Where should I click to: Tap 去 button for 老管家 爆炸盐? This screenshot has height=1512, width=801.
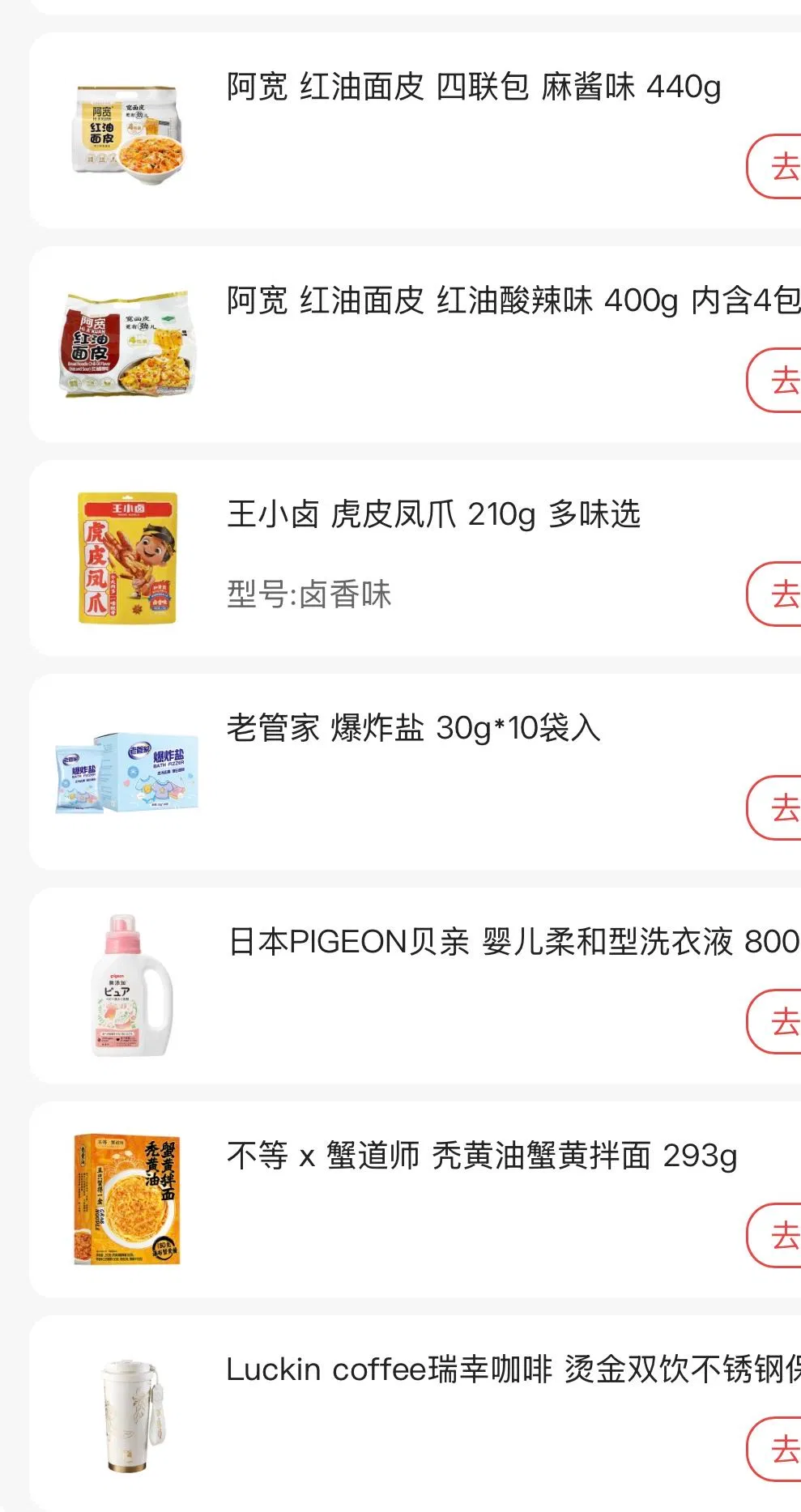pos(779,808)
